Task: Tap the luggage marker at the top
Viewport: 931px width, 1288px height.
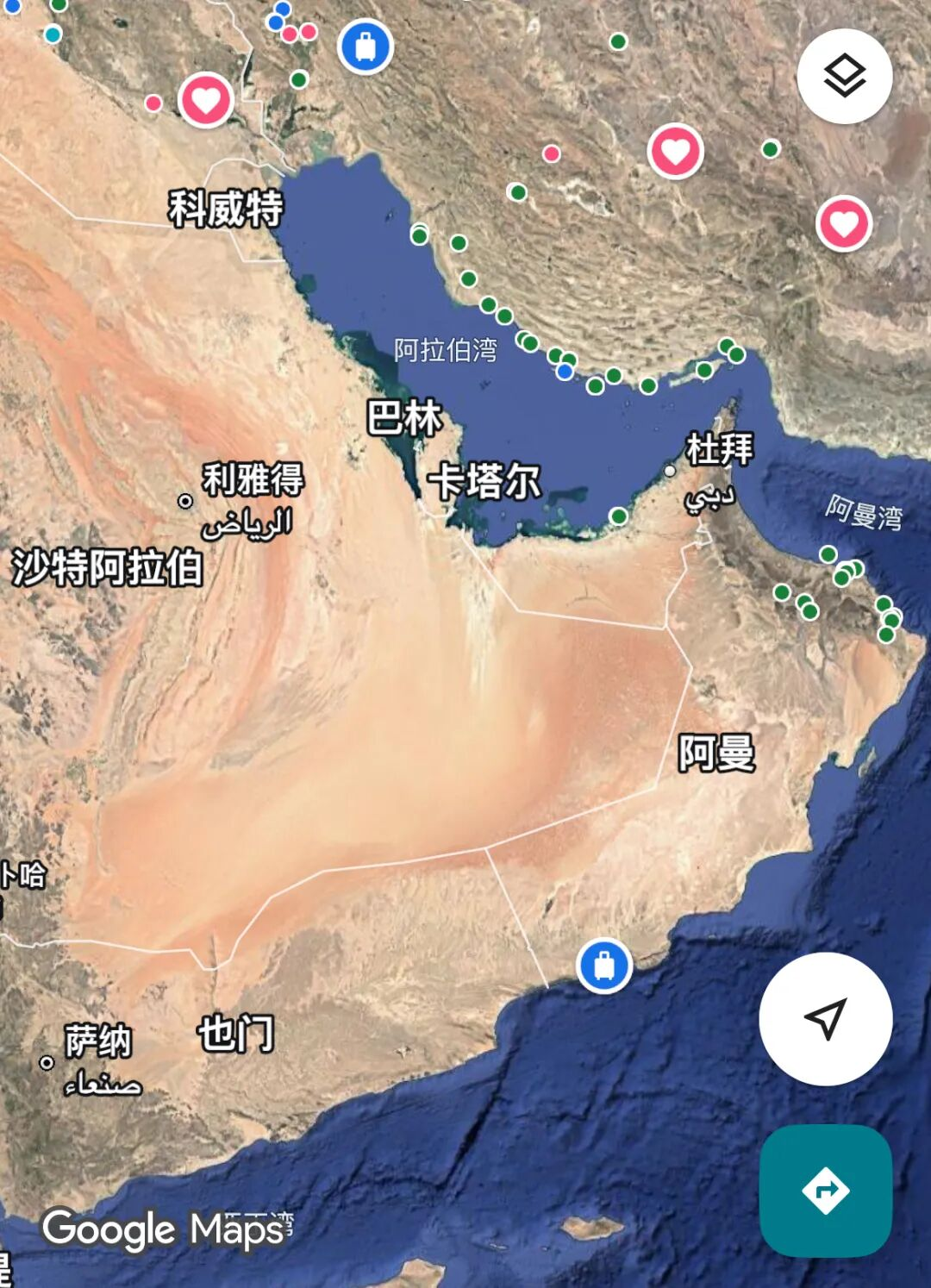Action: coord(366,47)
